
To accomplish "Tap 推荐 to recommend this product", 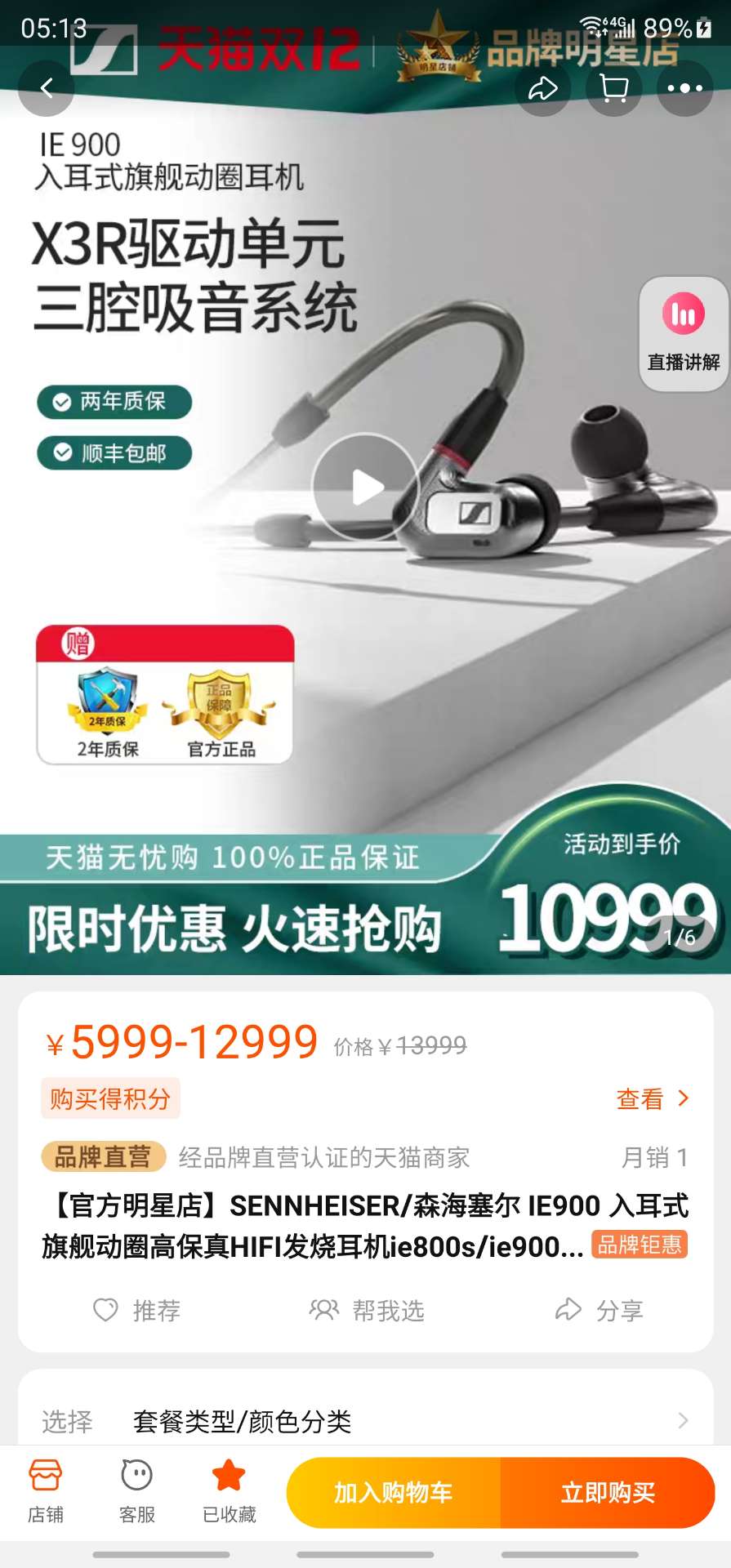I will pyautogui.click(x=136, y=1310).
